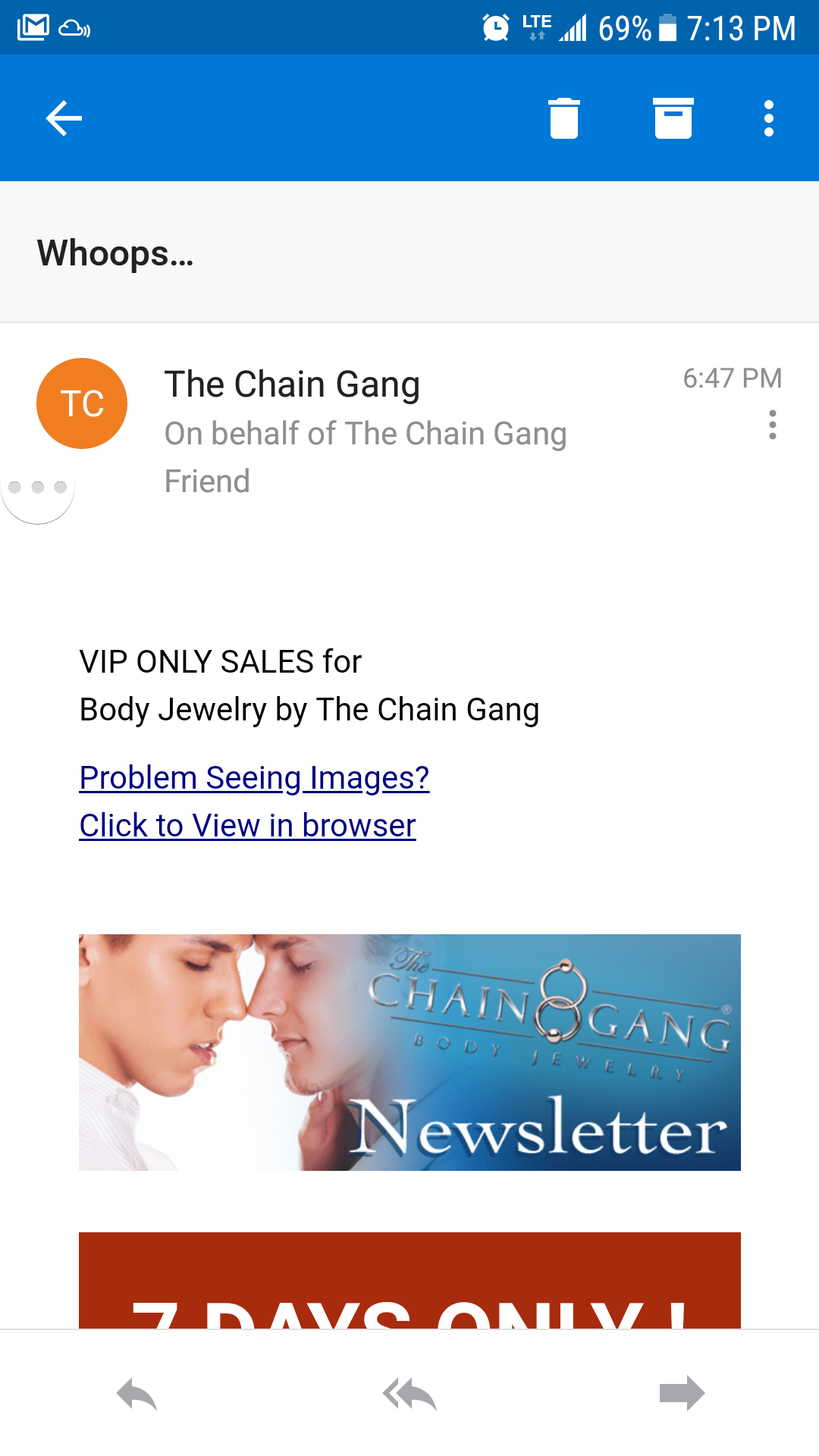Open the toolbar overflow menu
The width and height of the screenshot is (819, 1456).
coord(769,118)
